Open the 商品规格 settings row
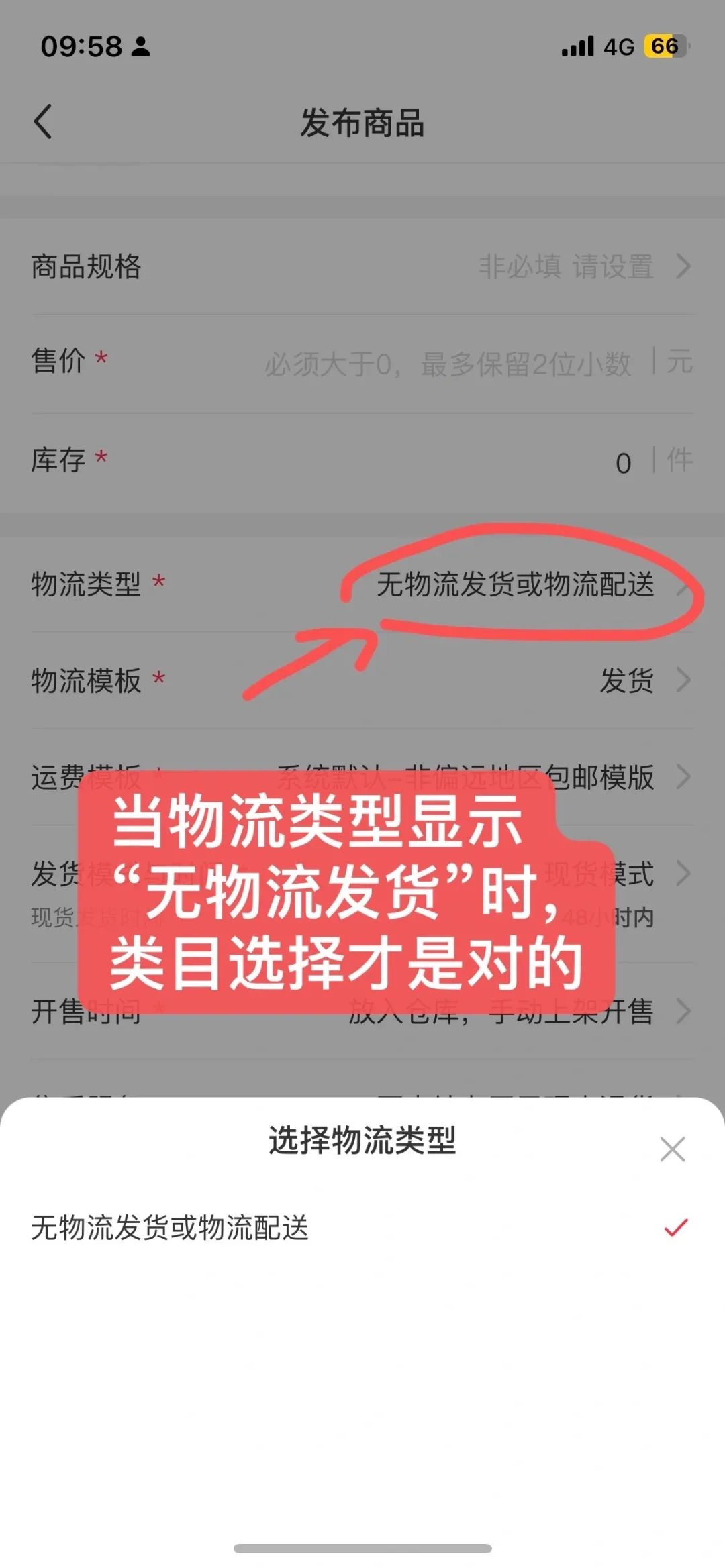 362,266
